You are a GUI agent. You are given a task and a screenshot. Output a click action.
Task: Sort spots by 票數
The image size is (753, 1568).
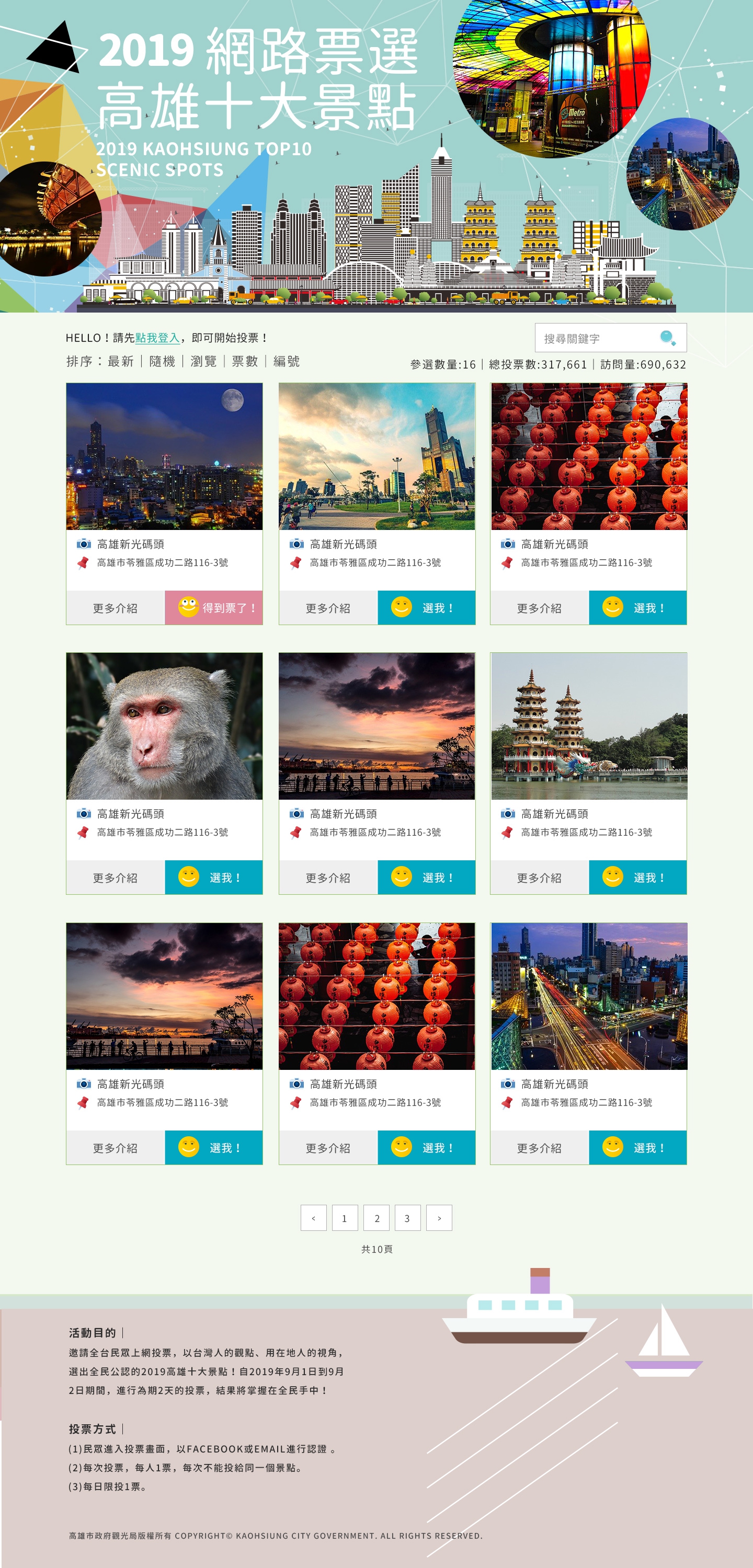(x=245, y=362)
